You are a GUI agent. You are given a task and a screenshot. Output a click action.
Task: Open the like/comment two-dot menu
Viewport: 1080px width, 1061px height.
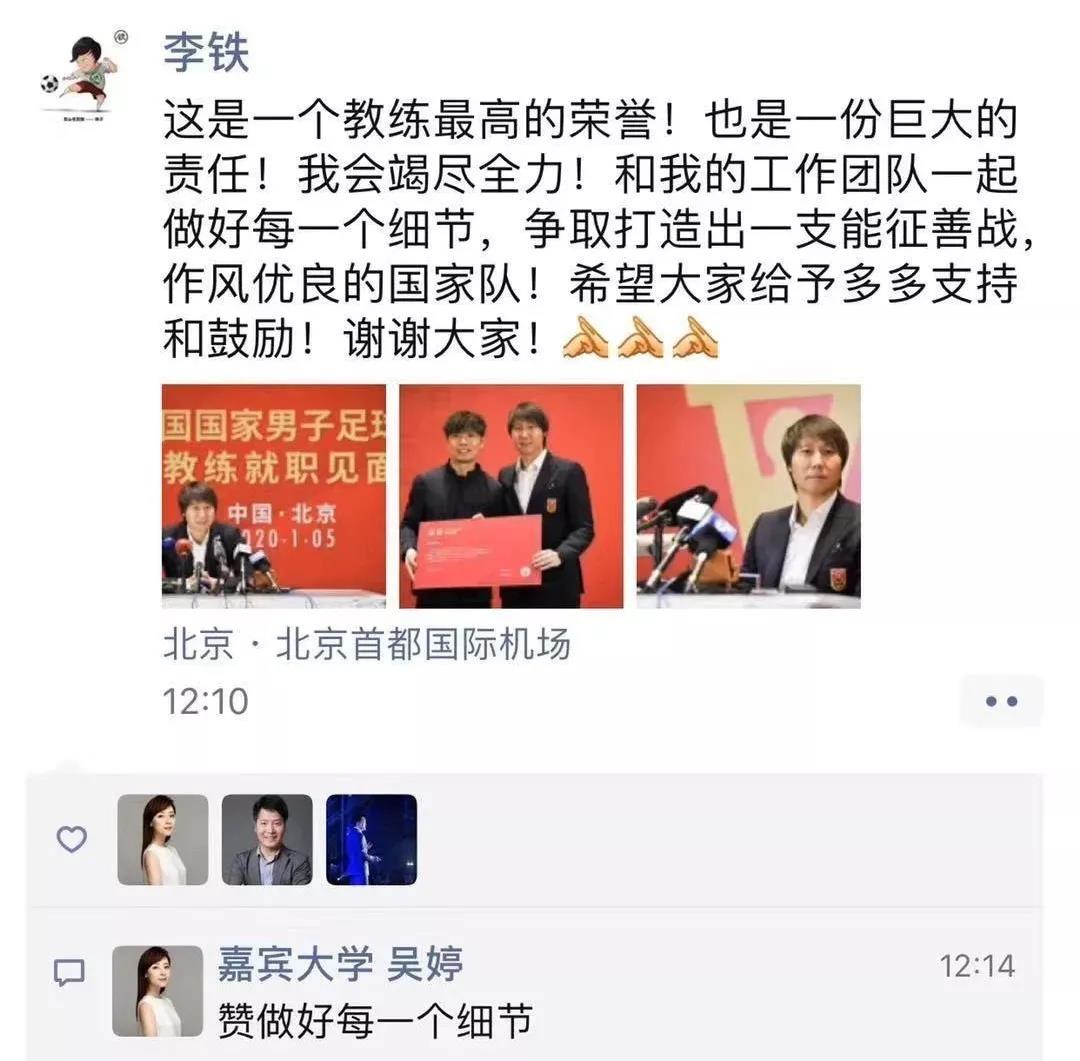coord(1001,701)
